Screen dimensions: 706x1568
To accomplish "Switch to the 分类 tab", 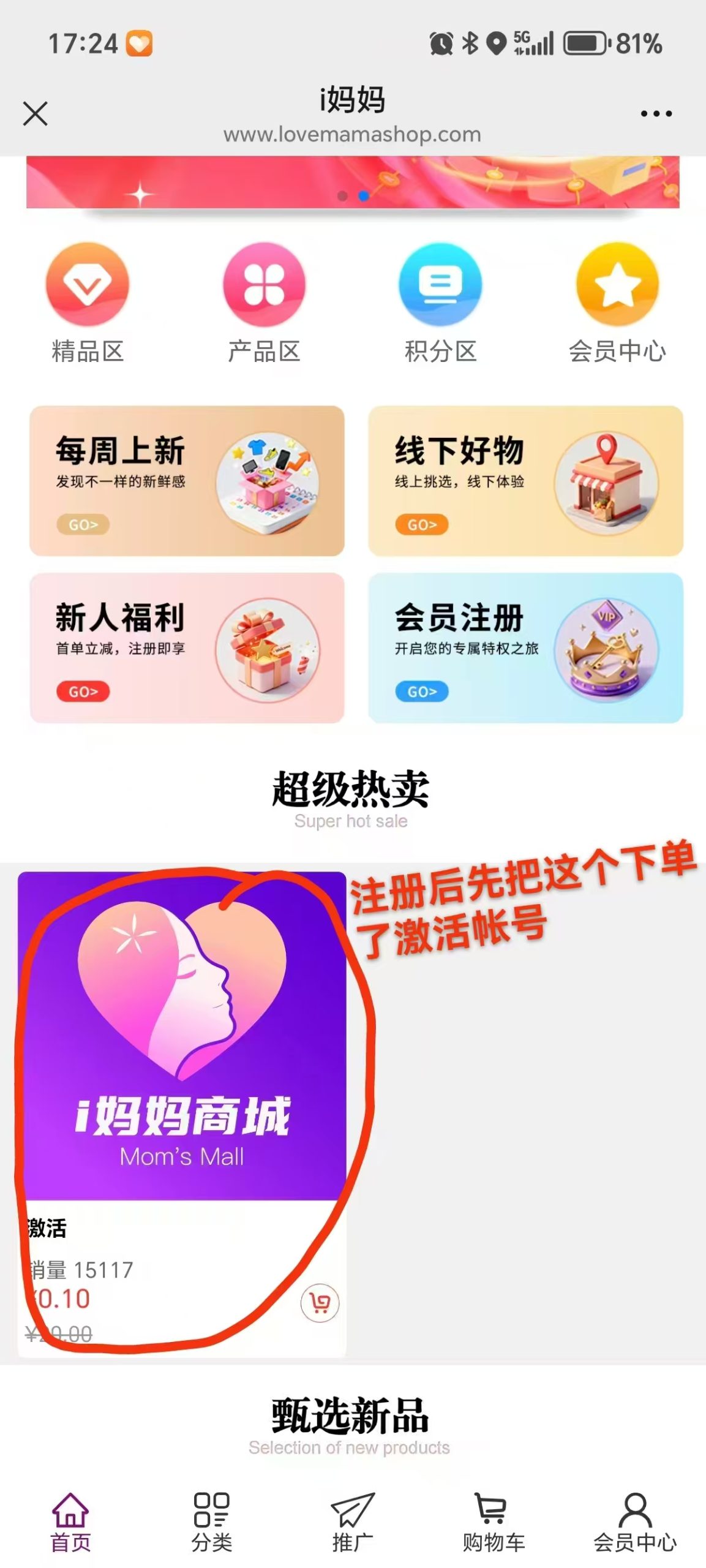I will click(x=212, y=1521).
